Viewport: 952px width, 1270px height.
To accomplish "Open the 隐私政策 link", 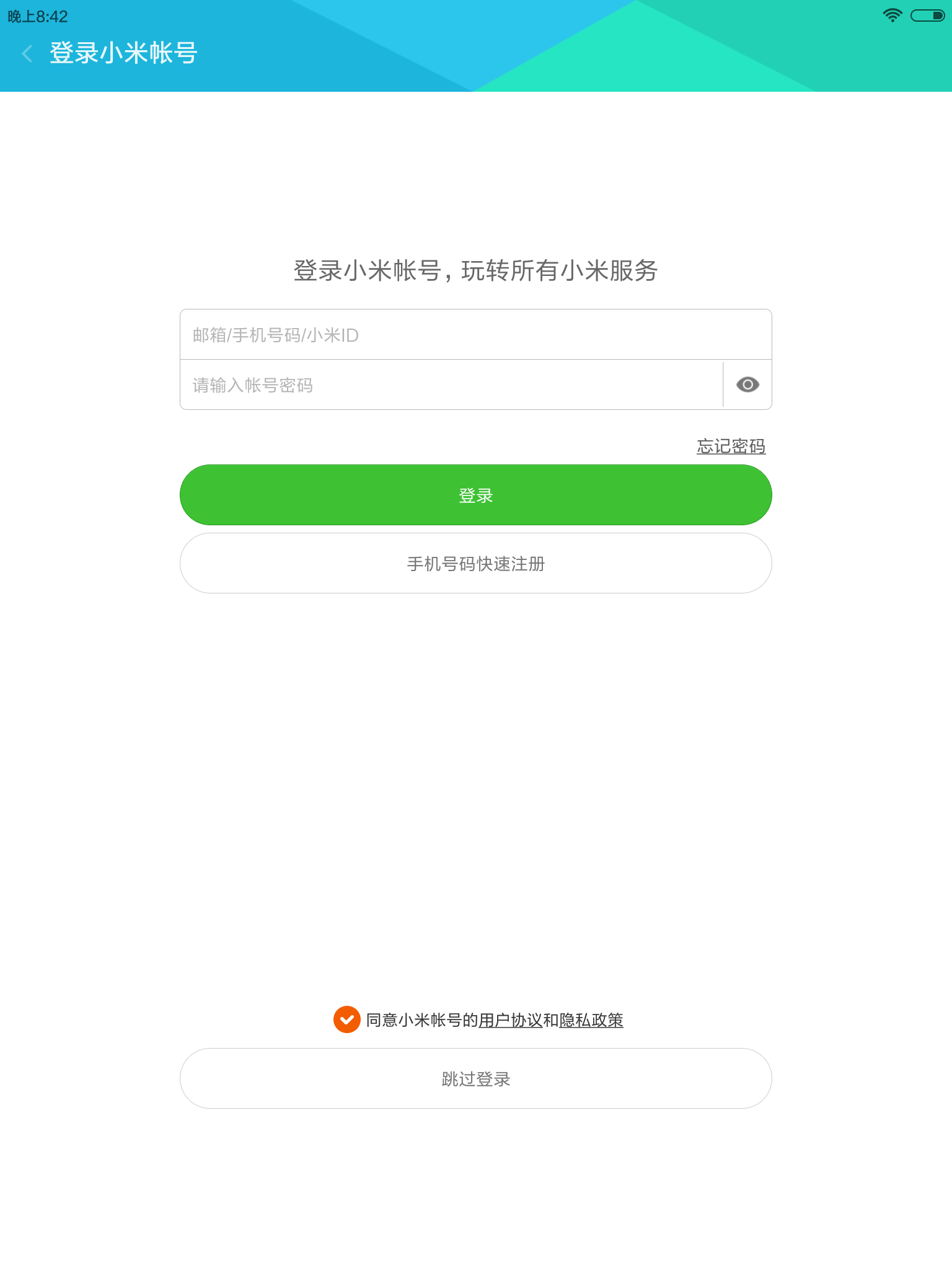I will (591, 1020).
